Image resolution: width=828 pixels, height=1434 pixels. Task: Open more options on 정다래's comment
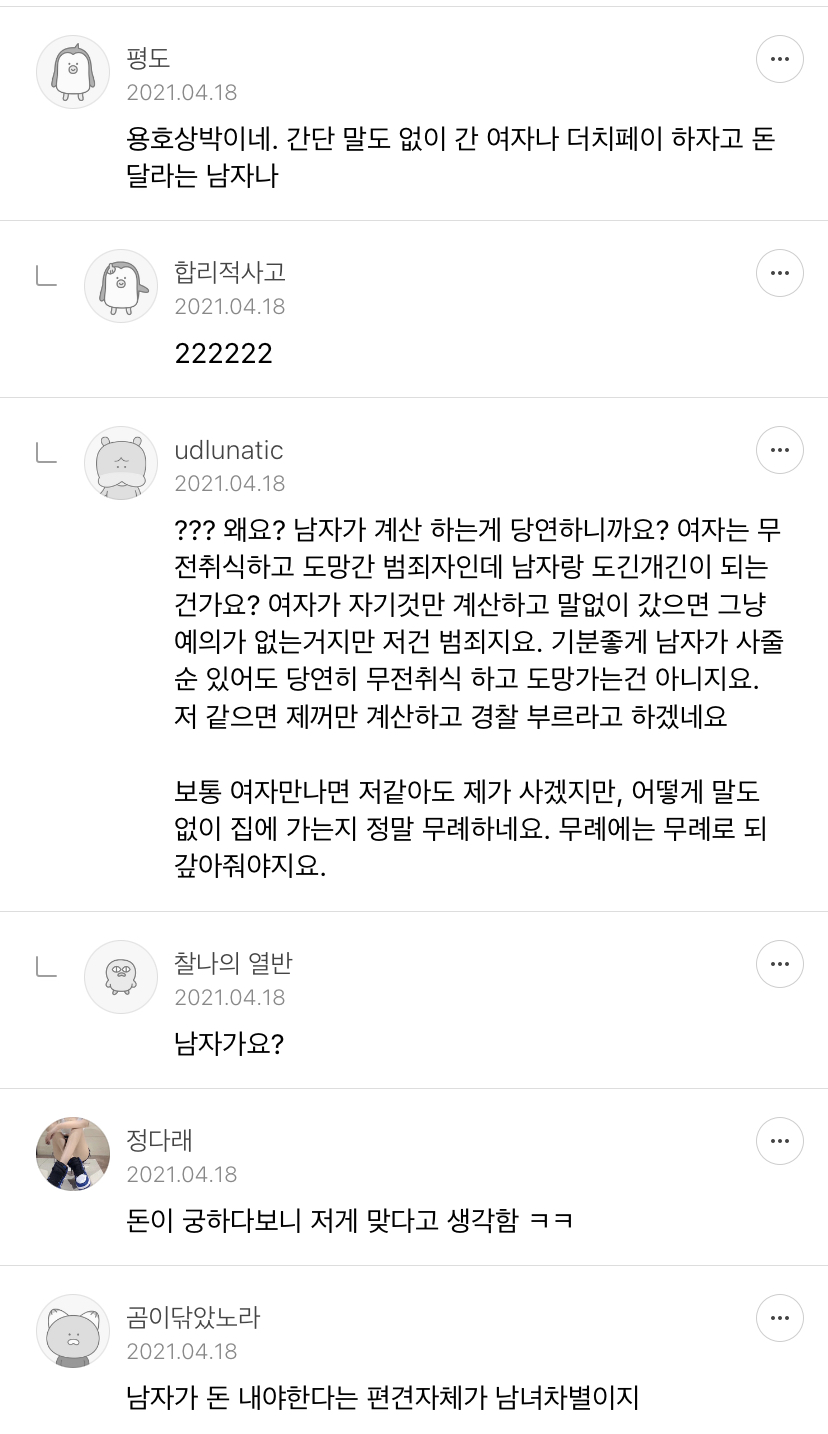[x=779, y=1141]
